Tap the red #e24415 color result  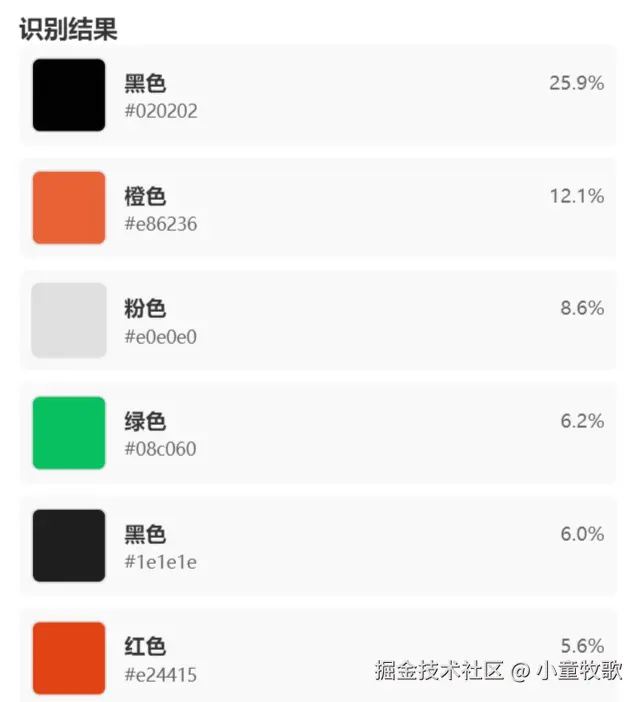318,658
